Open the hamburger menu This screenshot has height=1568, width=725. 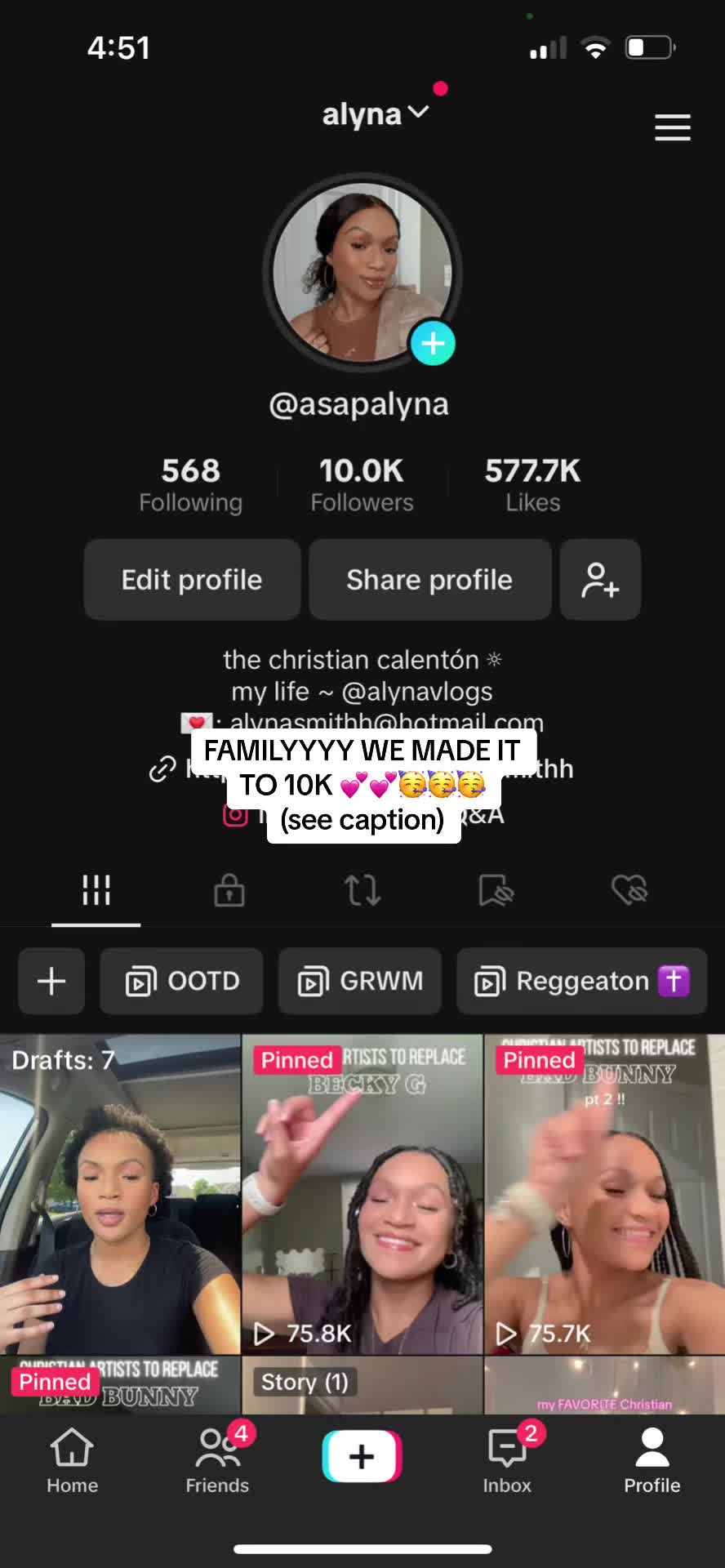click(x=672, y=128)
